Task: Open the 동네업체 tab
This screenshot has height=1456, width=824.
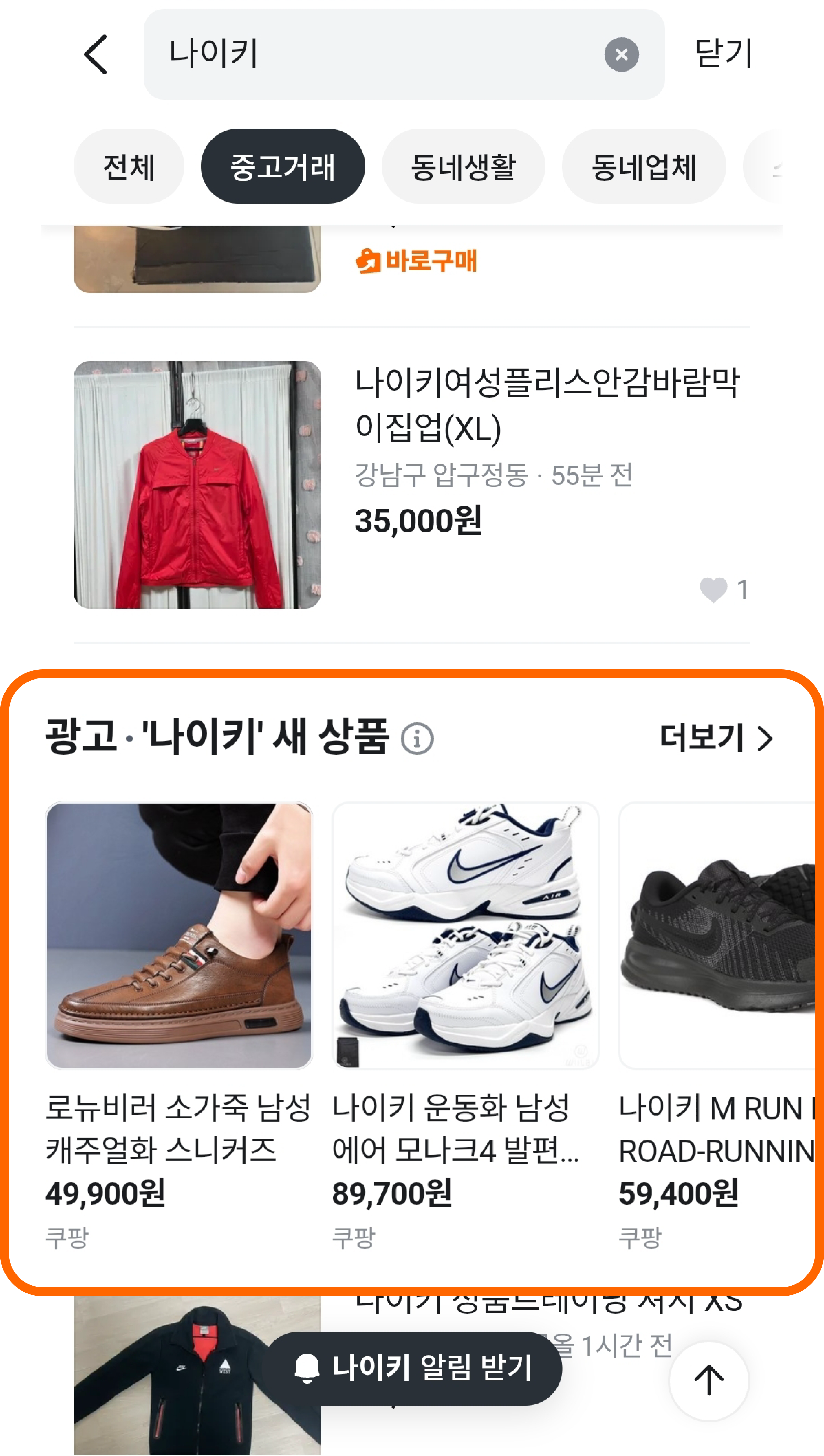Action: [x=643, y=166]
